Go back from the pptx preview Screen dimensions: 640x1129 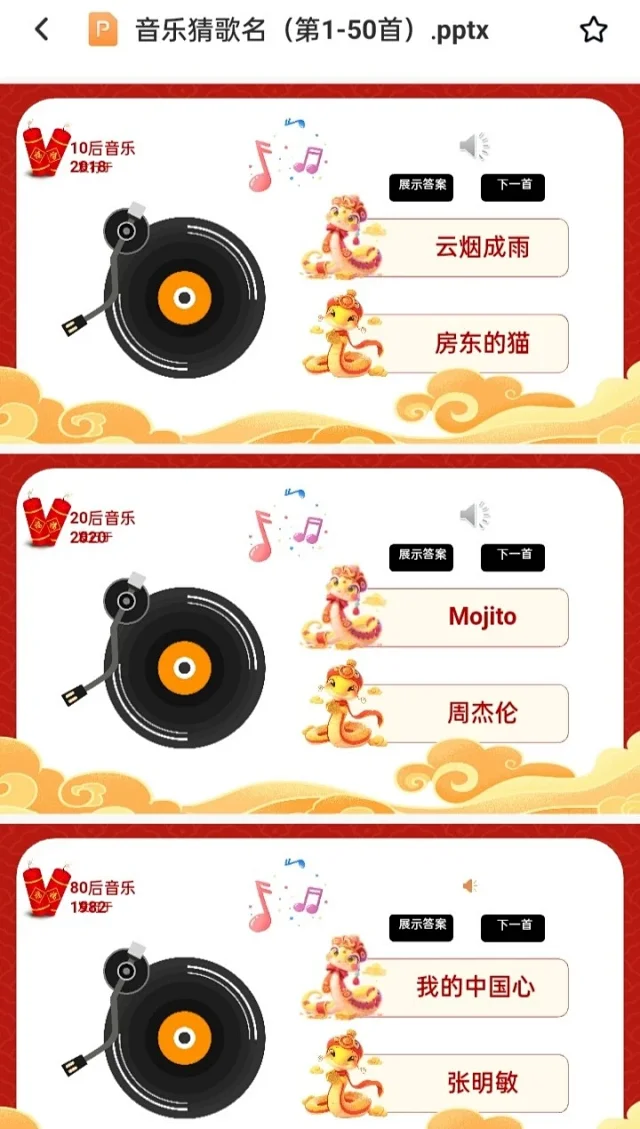(41, 30)
